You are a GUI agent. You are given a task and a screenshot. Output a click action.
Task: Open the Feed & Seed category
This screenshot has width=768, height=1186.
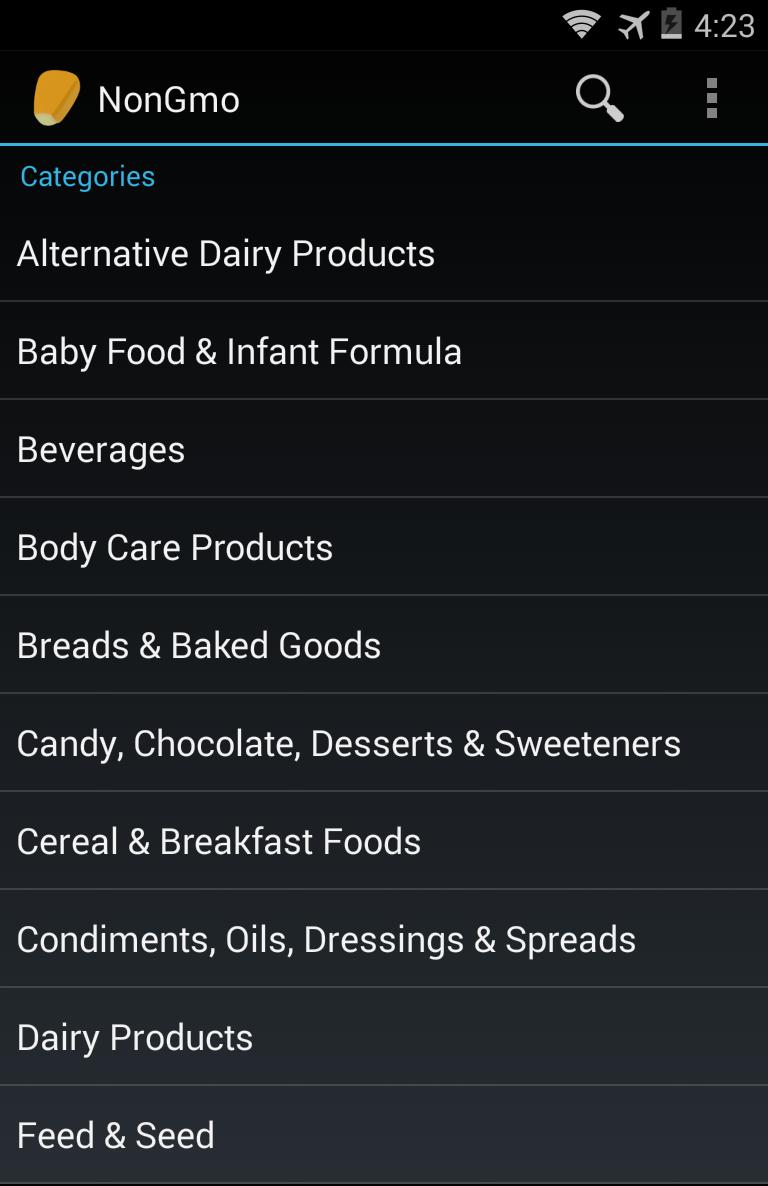coord(116,1136)
